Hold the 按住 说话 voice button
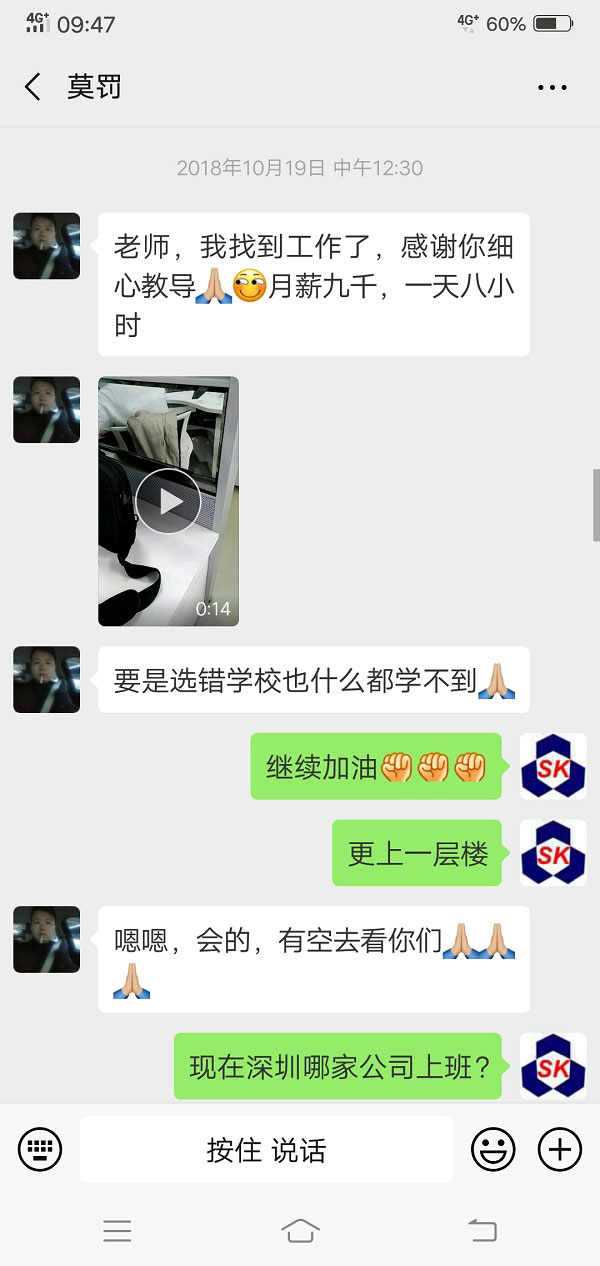 [x=266, y=1150]
